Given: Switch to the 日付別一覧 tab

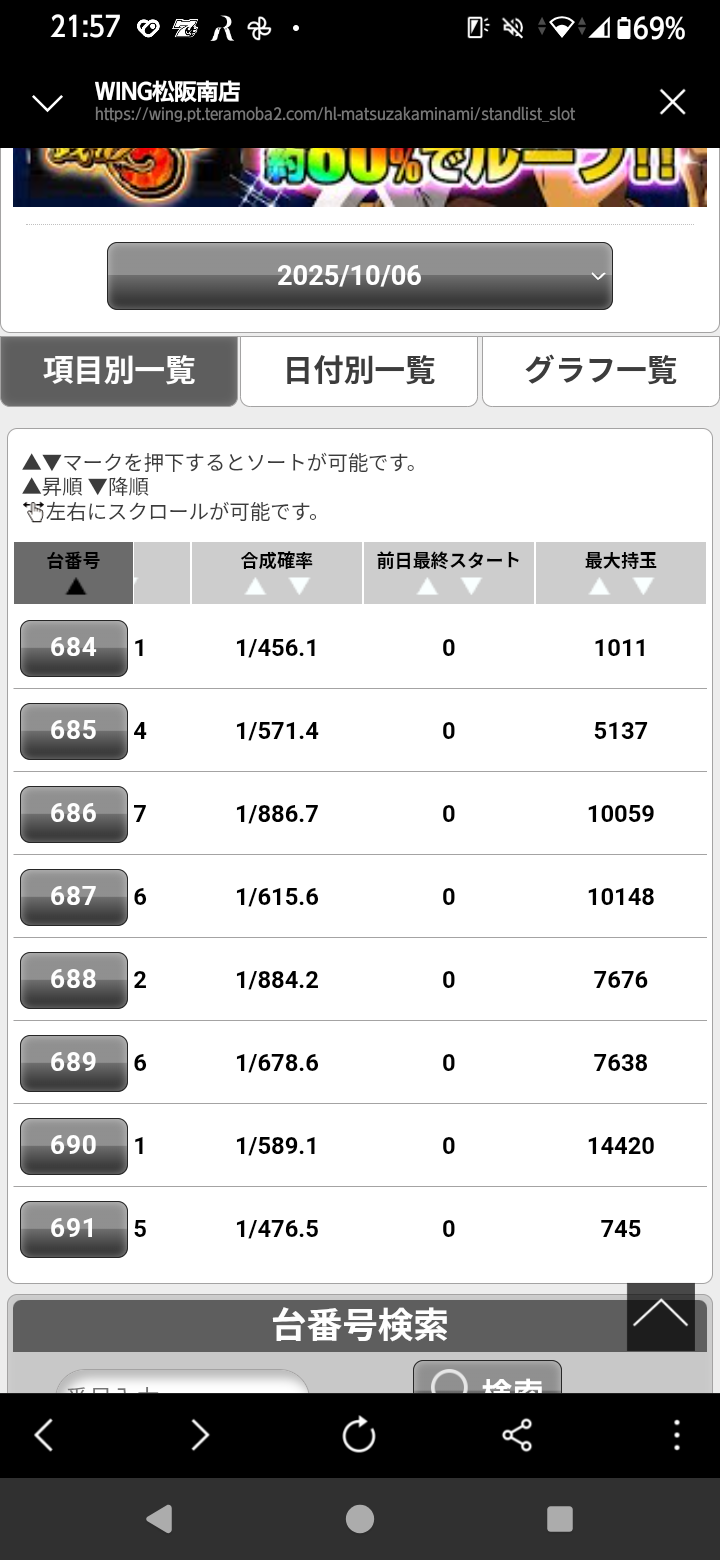Looking at the screenshot, I should 359,371.
